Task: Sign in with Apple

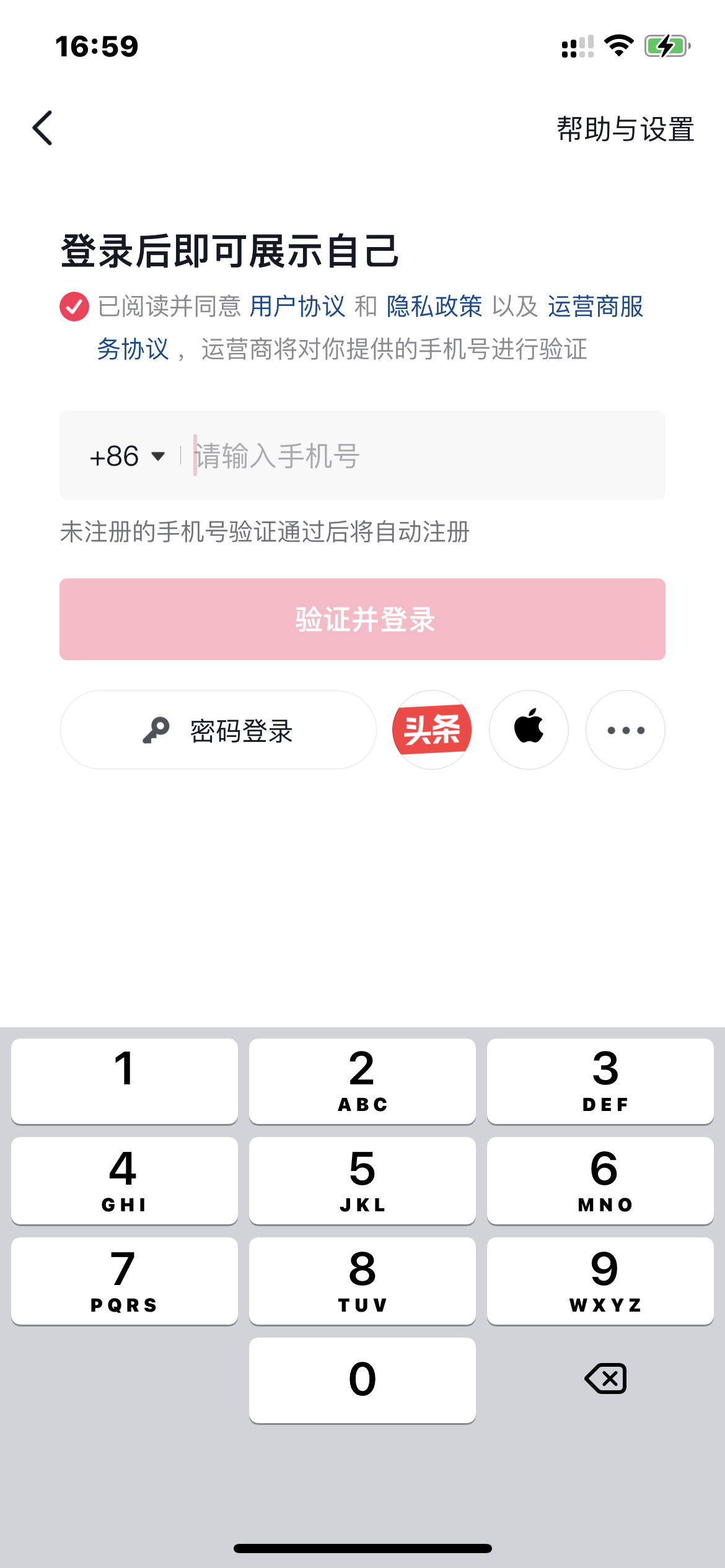Action: [x=529, y=730]
